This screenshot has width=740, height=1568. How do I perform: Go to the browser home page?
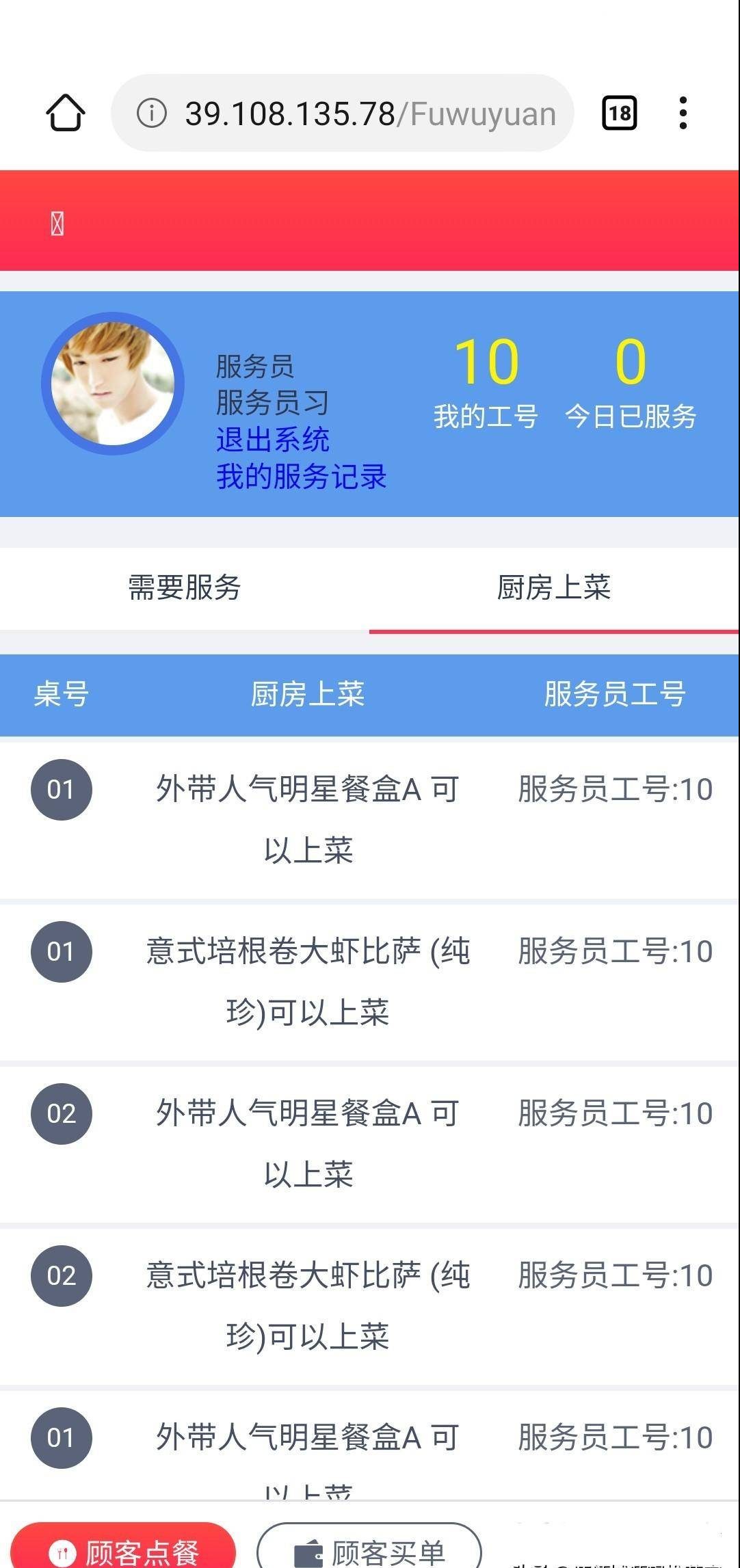point(66,113)
